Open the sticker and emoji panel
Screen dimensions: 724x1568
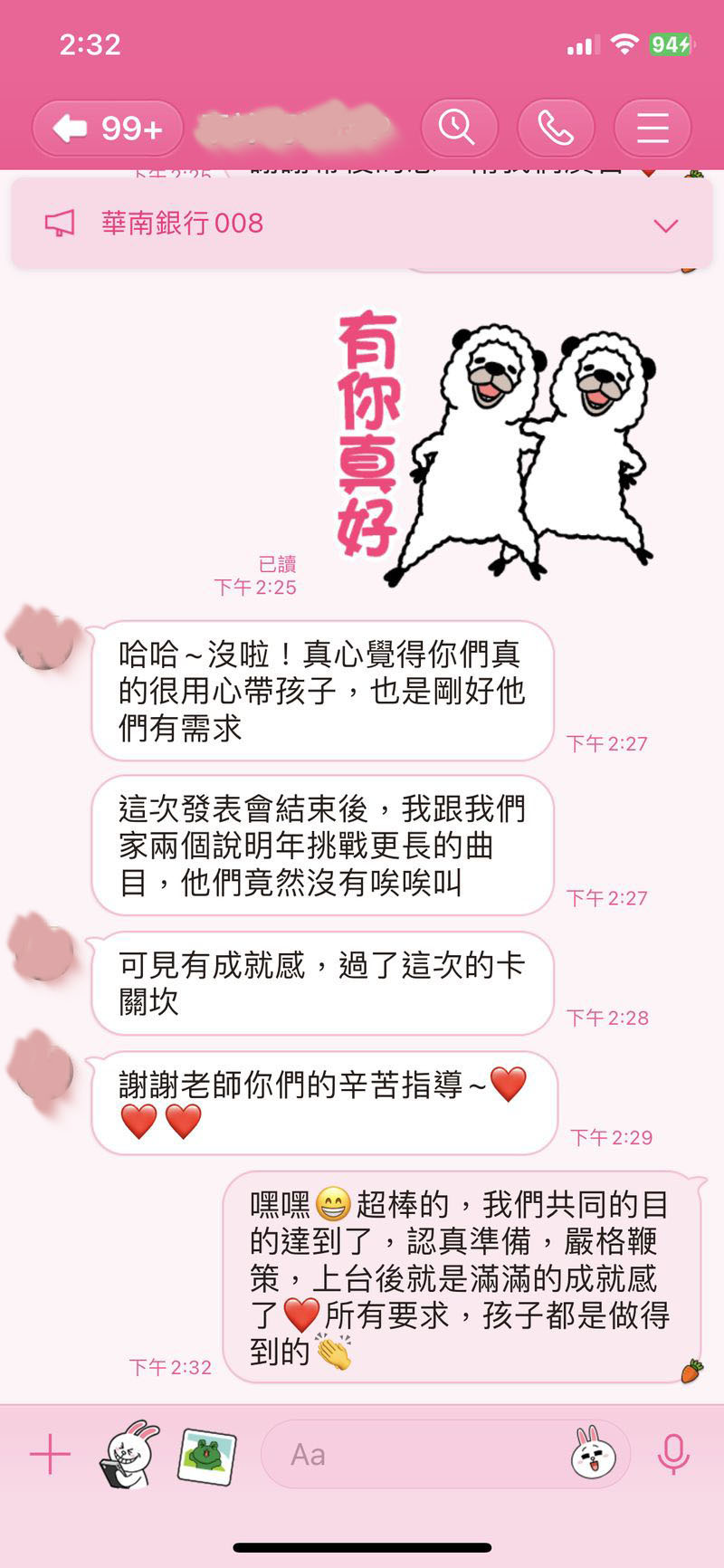(594, 1454)
